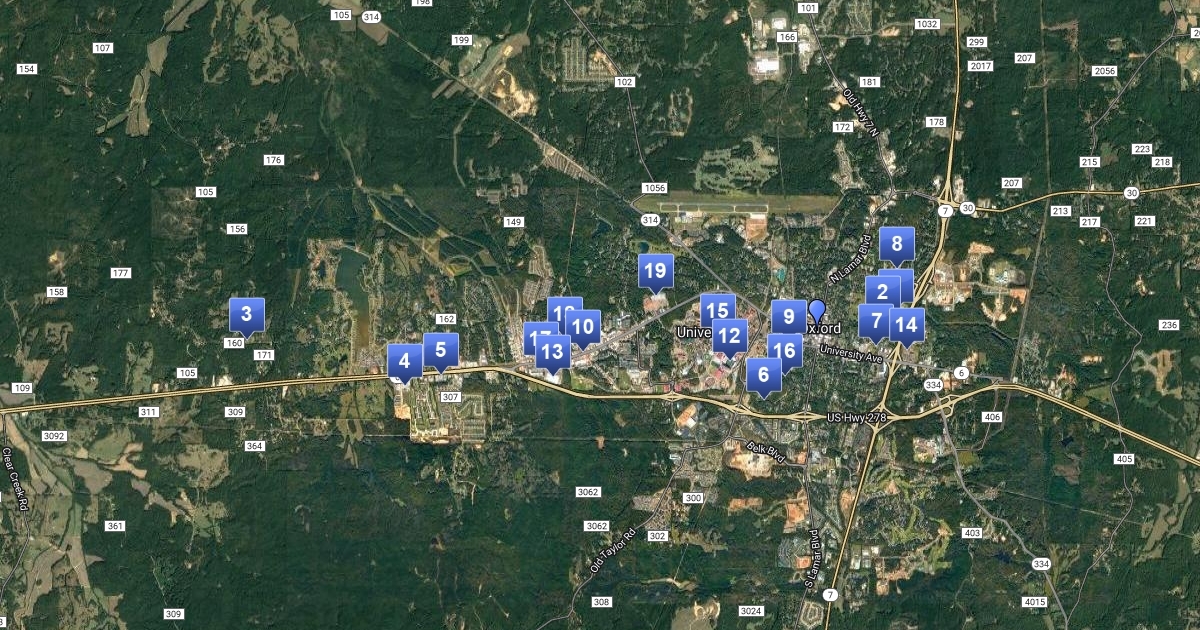Tap map pin number 7
The image size is (1200, 630).
[x=874, y=321]
